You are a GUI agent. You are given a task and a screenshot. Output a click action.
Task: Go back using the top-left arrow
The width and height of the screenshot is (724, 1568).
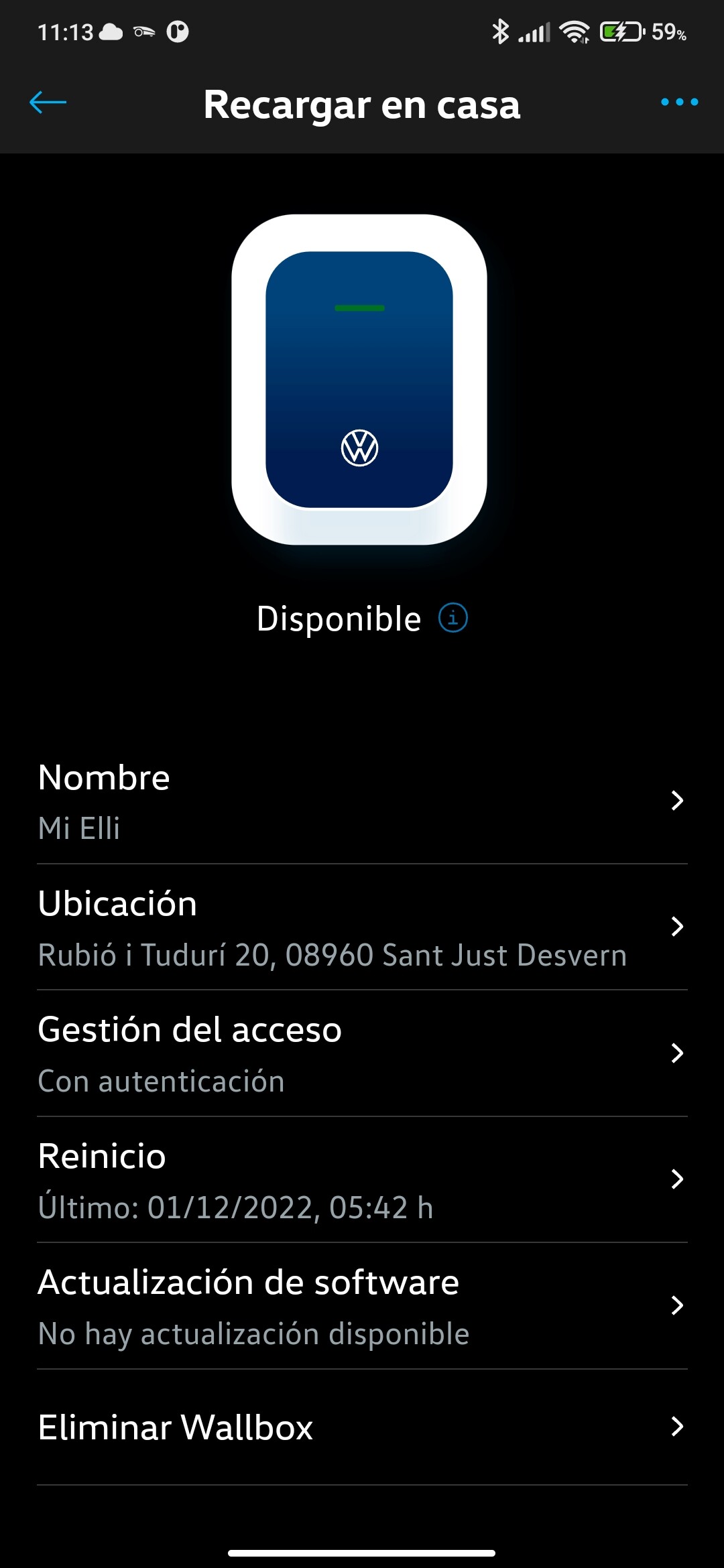pyautogui.click(x=48, y=103)
